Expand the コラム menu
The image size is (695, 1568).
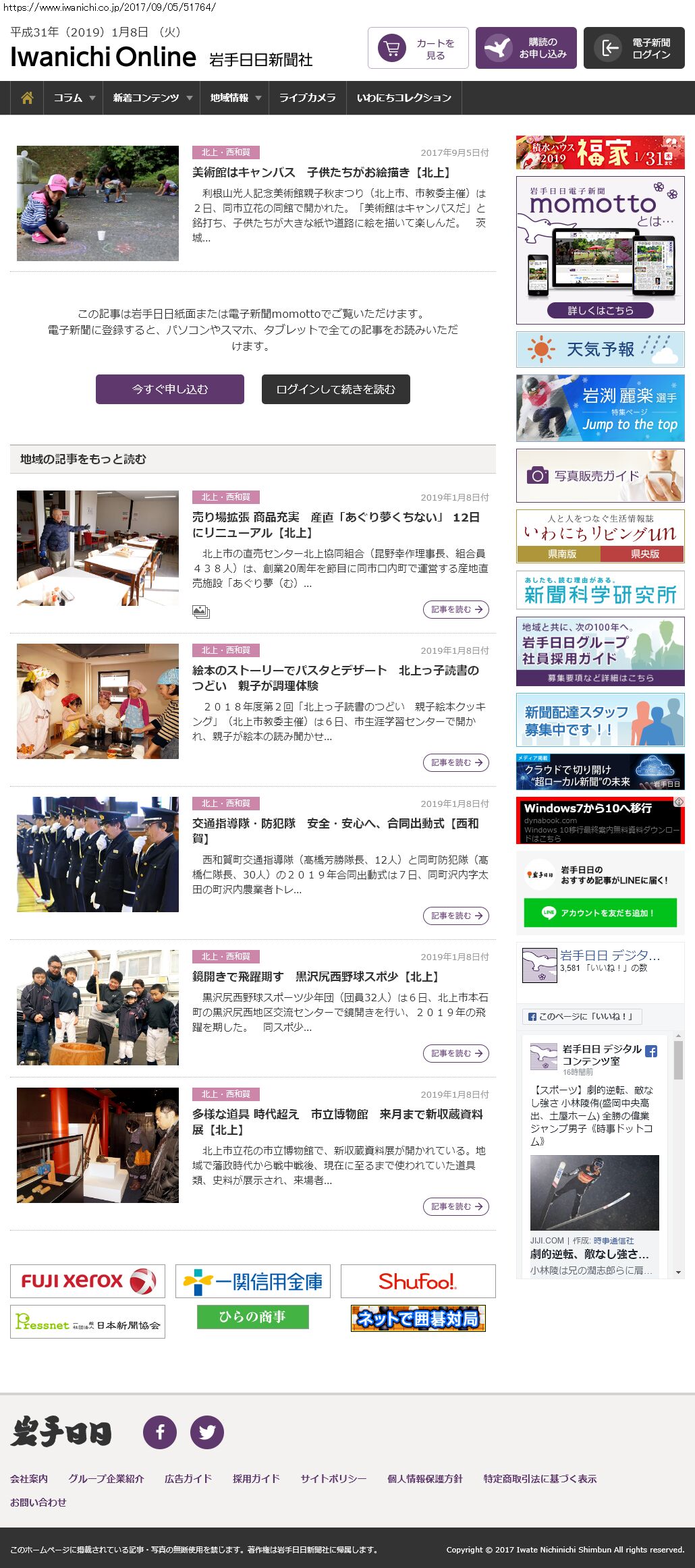[74, 98]
